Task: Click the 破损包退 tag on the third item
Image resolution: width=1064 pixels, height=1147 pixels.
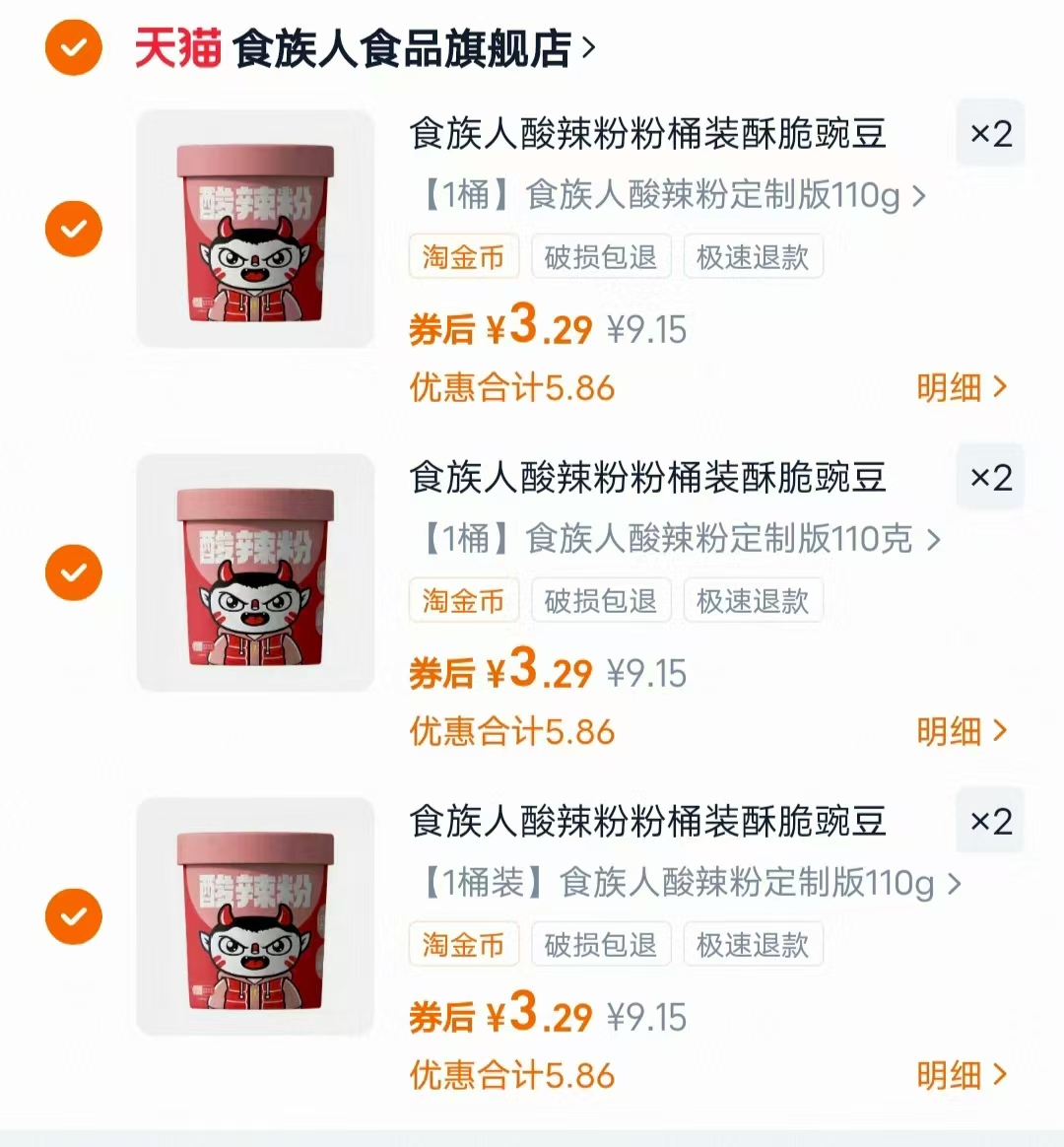Action: pos(601,944)
